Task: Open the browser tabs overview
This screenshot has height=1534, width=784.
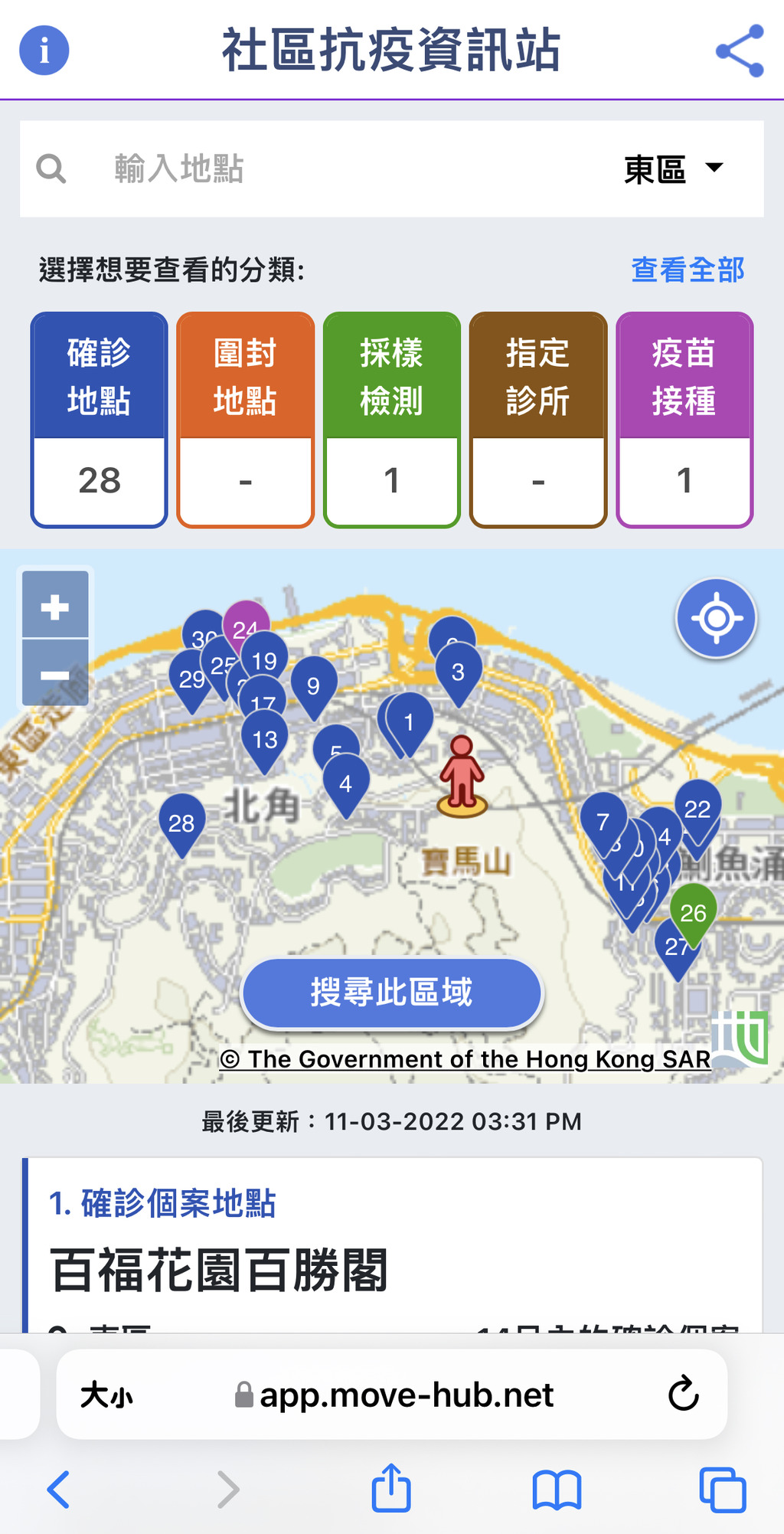Action: click(722, 1490)
